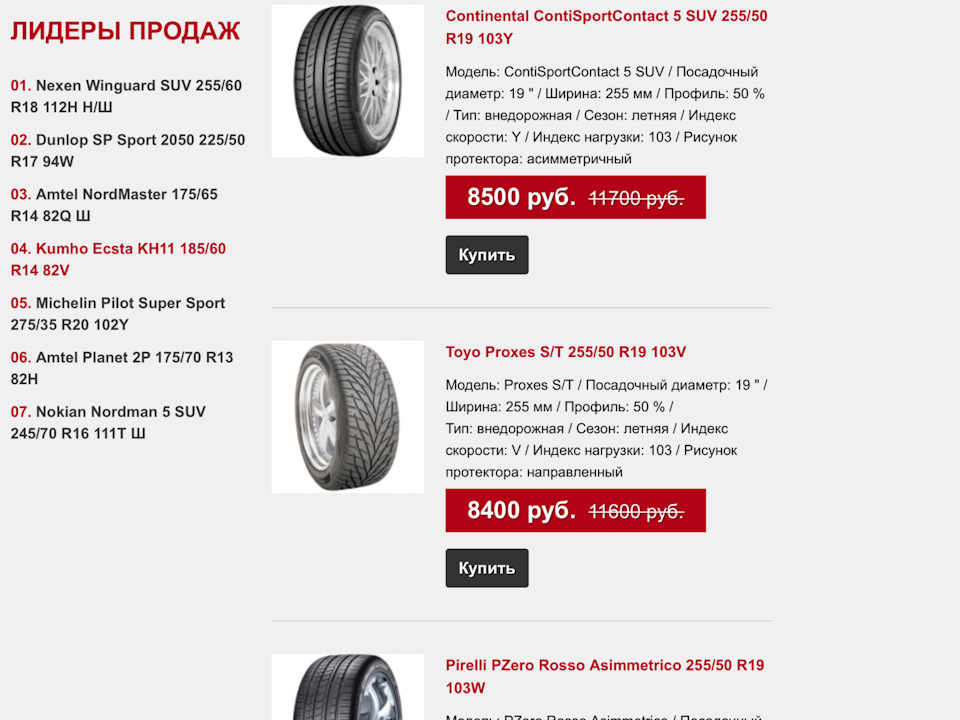The height and width of the screenshot is (720, 960).
Task: View the Toyo Proxes tire image
Action: 347,417
